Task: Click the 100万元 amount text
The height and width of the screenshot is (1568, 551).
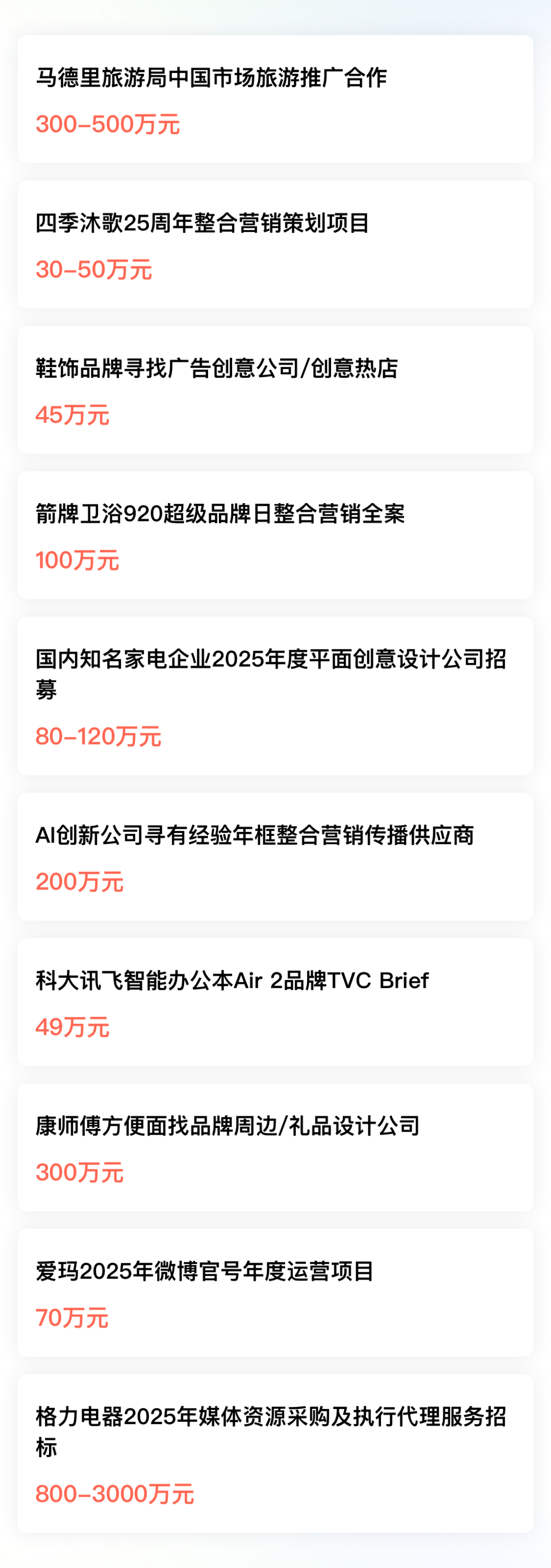Action: point(78,561)
